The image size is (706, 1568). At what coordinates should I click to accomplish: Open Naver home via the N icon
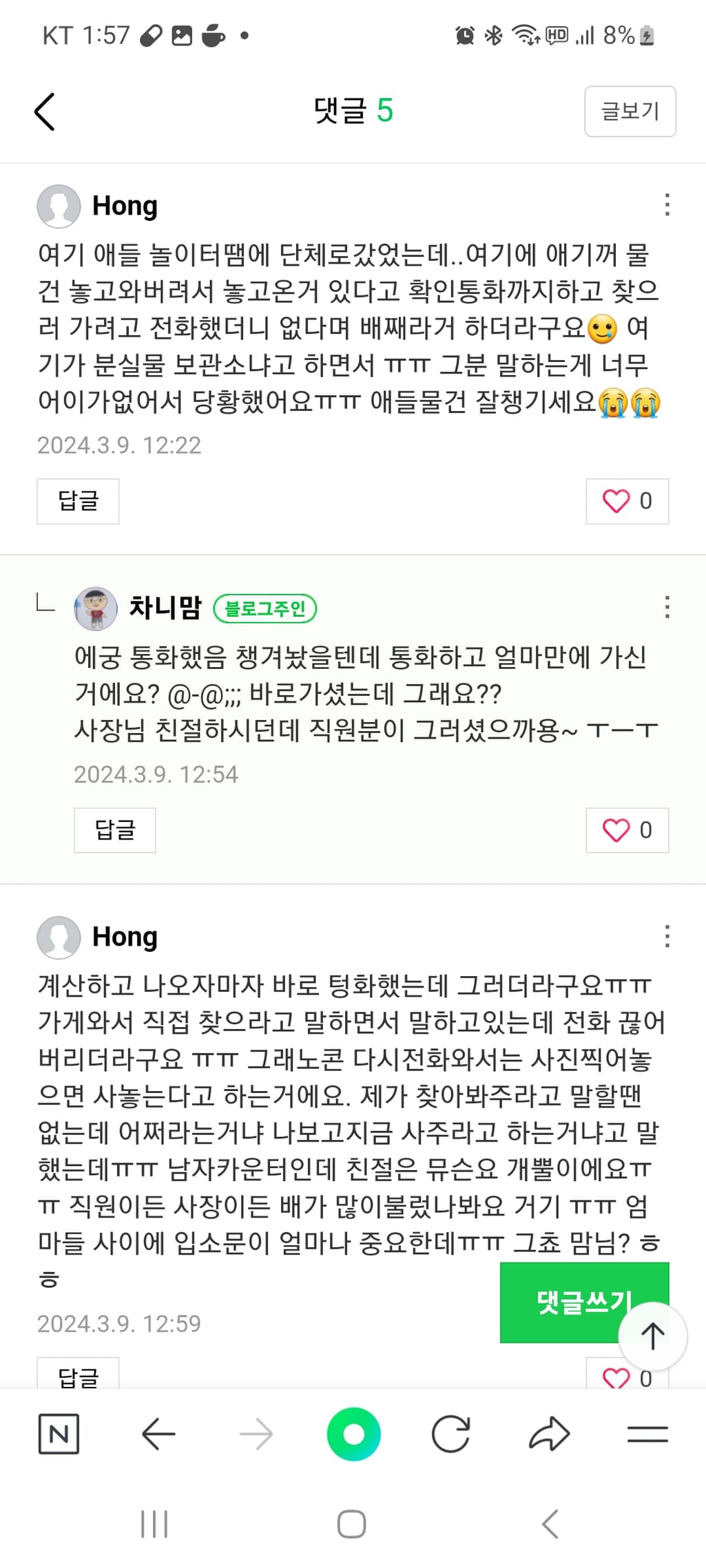pos(59,1434)
